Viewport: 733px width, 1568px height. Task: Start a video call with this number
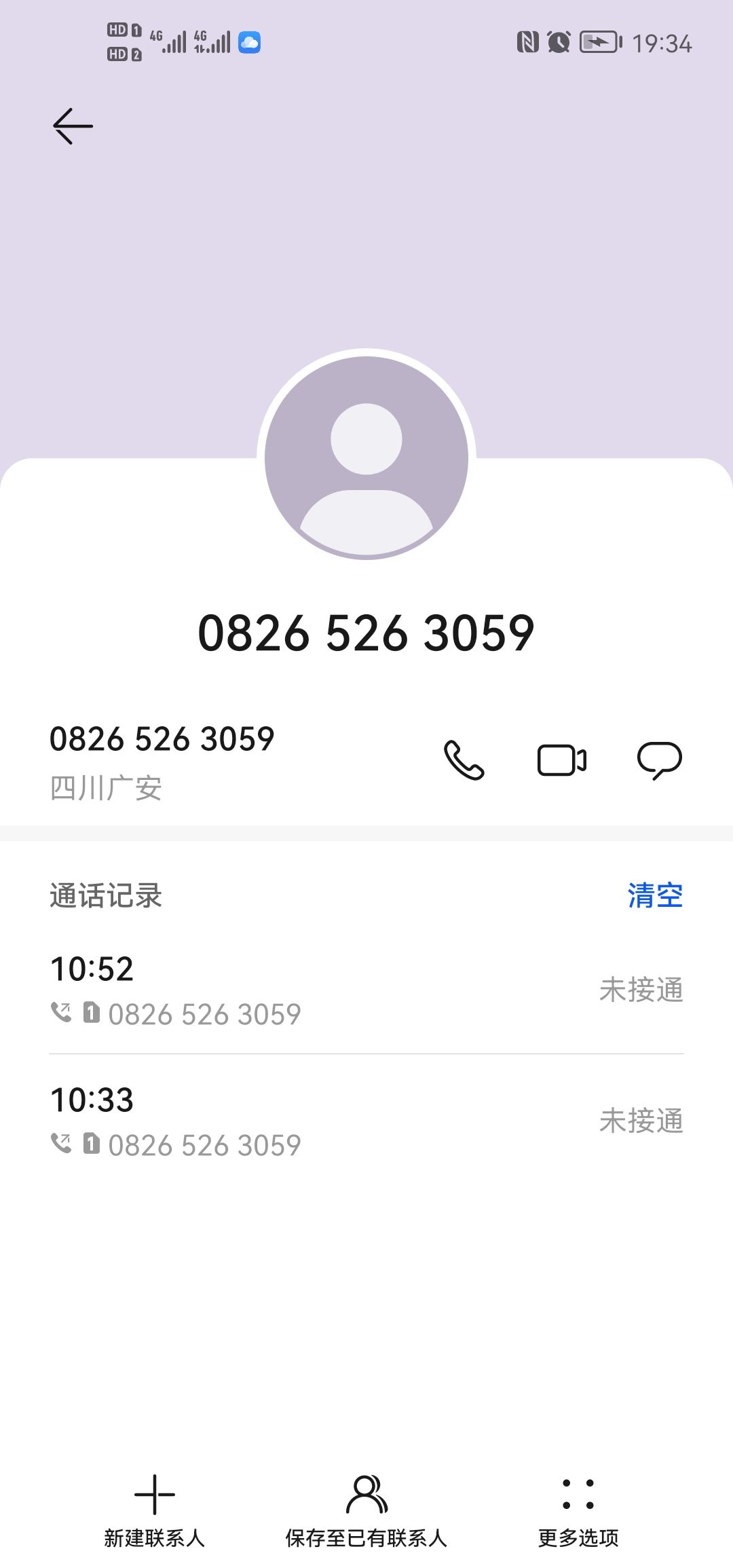(x=561, y=760)
